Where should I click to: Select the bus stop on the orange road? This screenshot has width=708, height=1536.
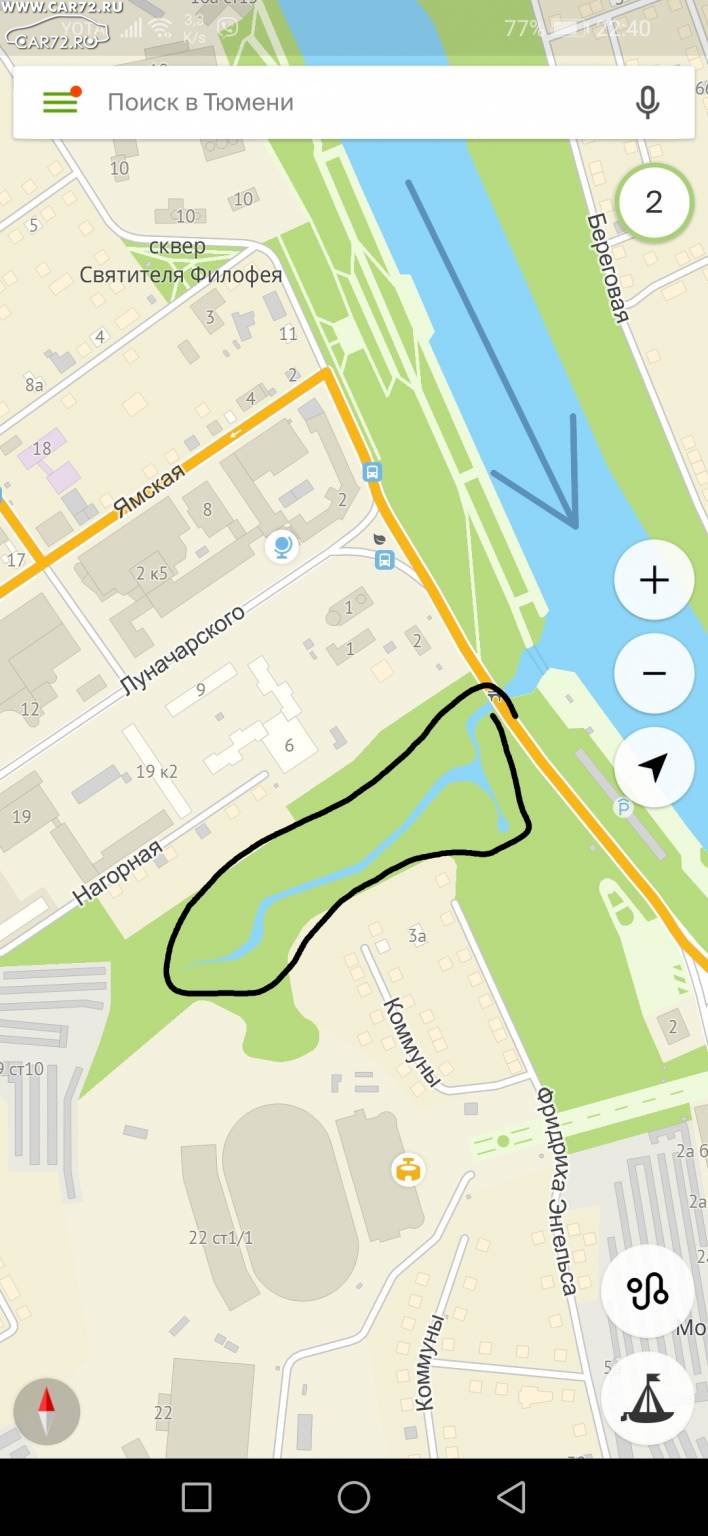pos(372,472)
